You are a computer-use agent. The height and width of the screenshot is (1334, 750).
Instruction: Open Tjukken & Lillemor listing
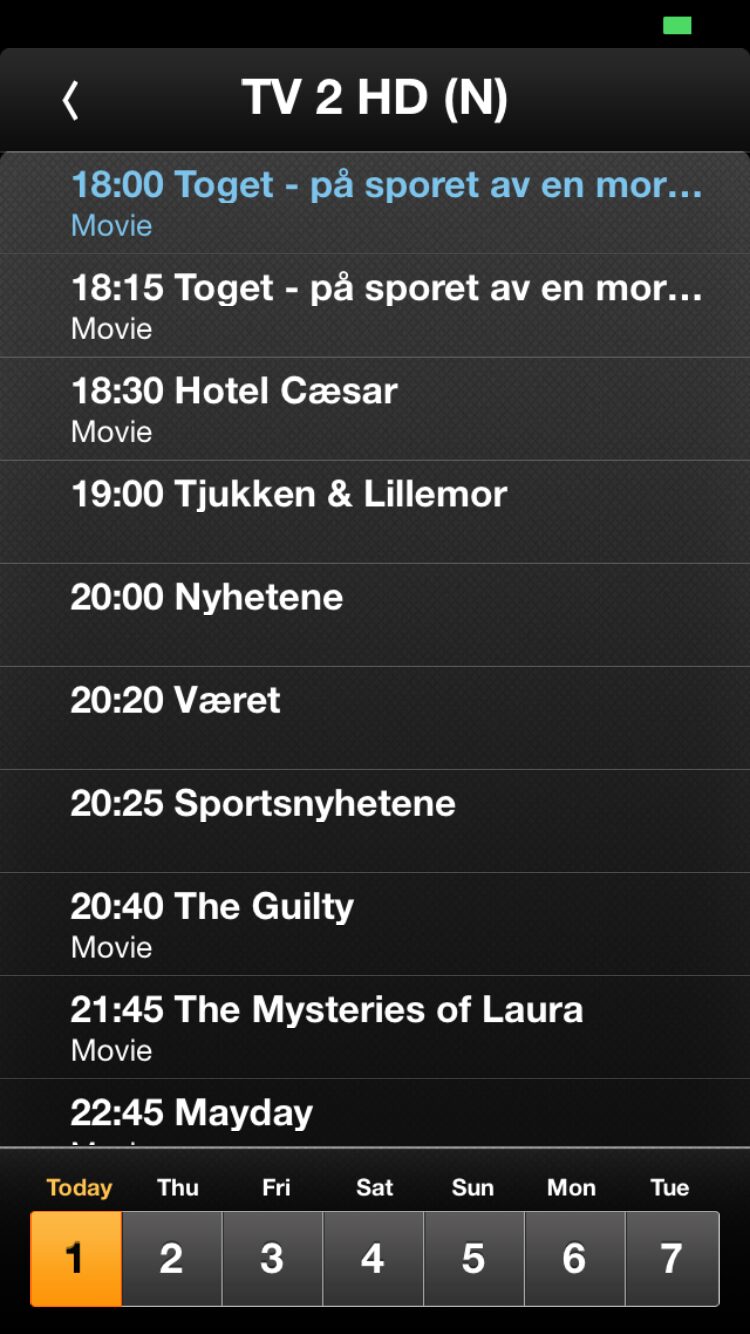tap(375, 512)
